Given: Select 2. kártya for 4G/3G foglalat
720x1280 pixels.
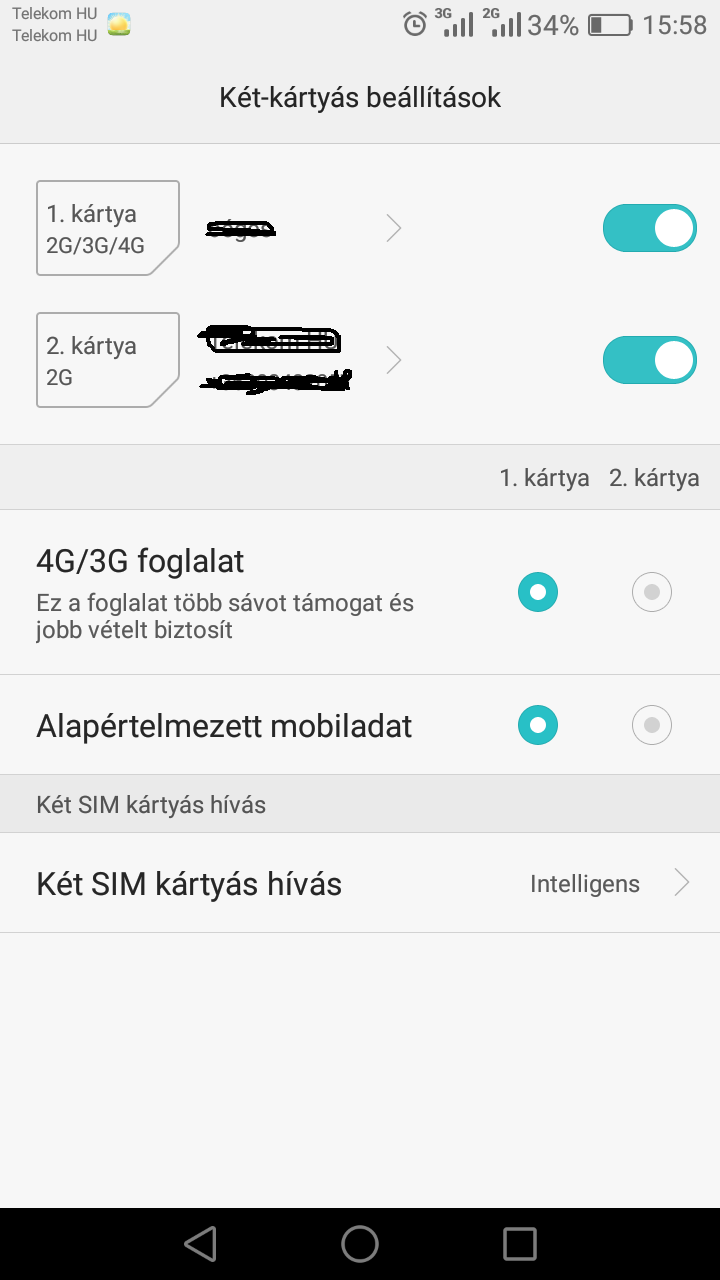Looking at the screenshot, I should (652, 592).
